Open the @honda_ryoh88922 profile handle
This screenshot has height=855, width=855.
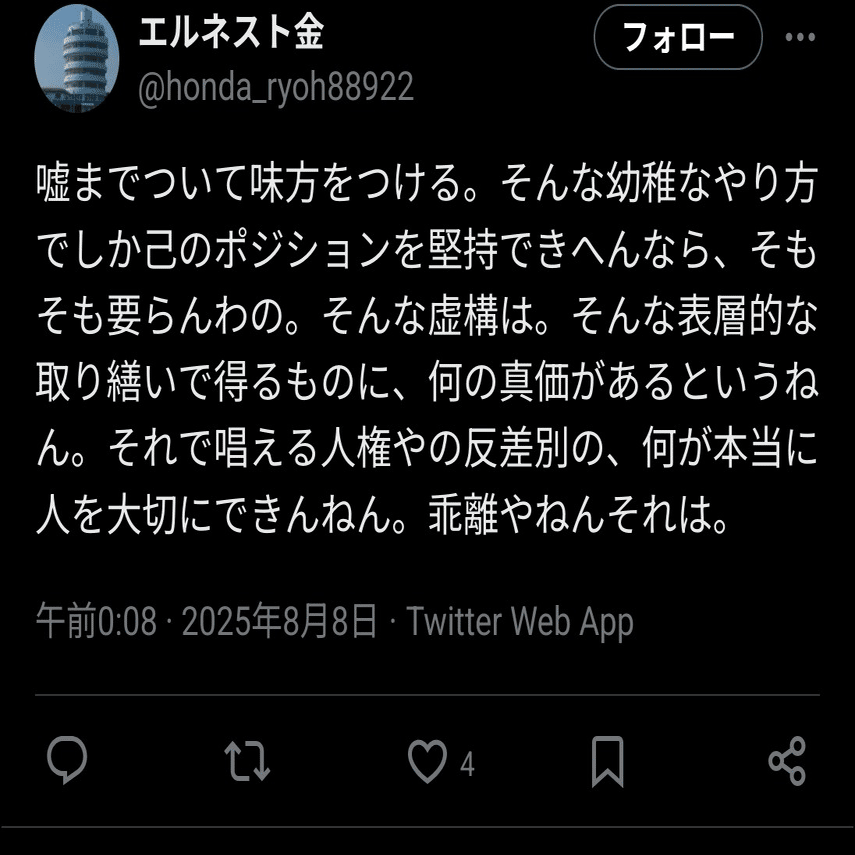275,88
